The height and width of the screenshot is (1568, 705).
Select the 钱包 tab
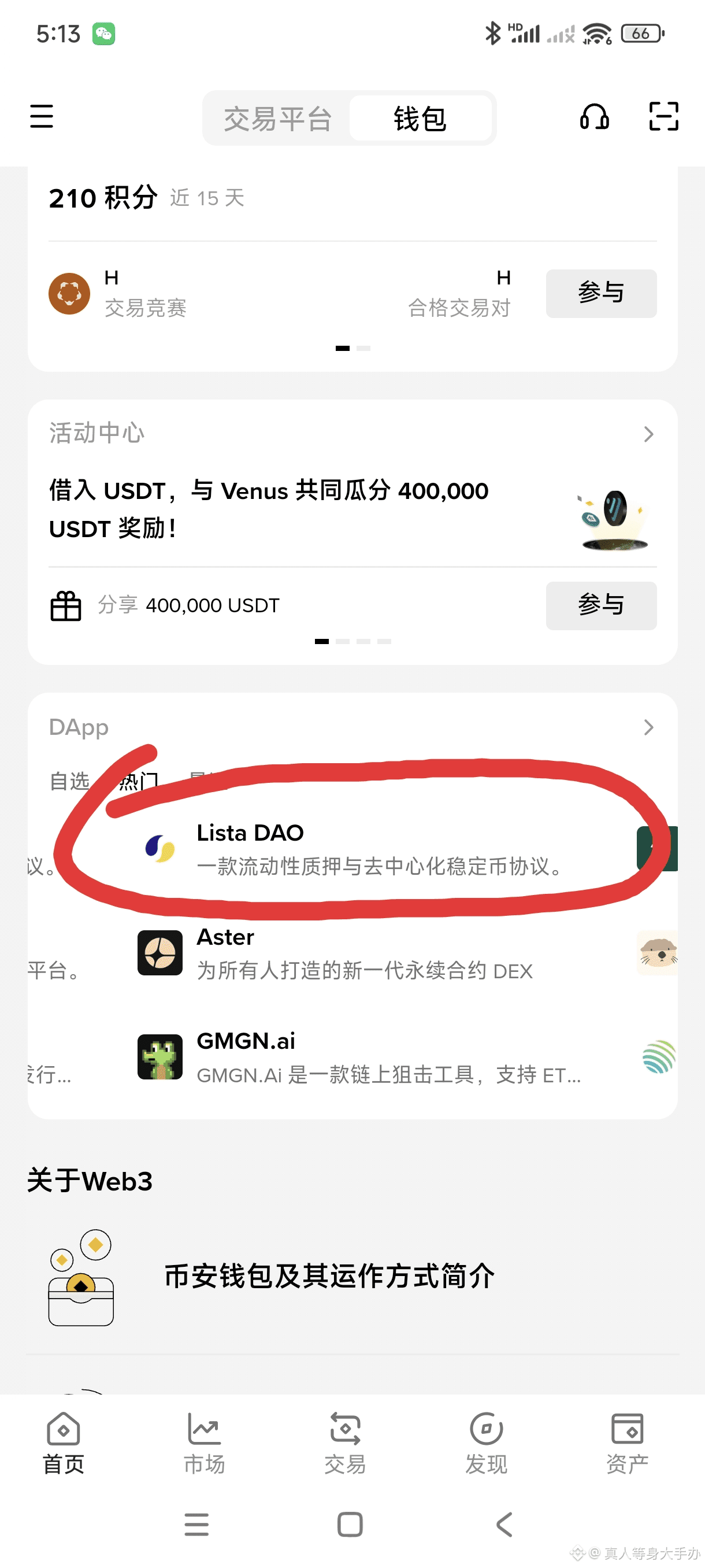point(420,118)
